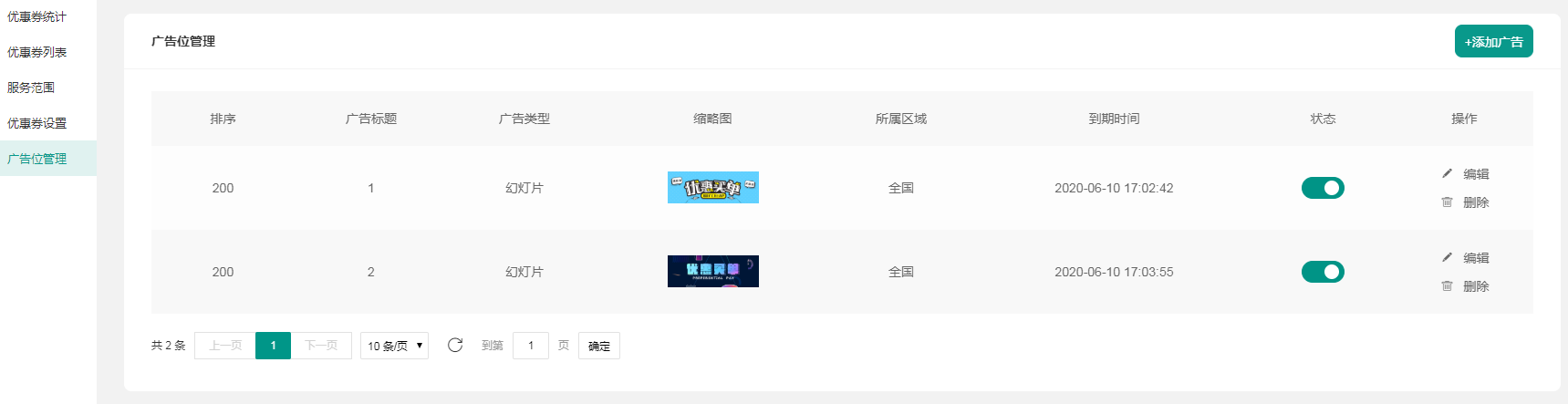Open the 10 条/页 page size dropdown
The height and width of the screenshot is (404, 1568).
coord(394,346)
